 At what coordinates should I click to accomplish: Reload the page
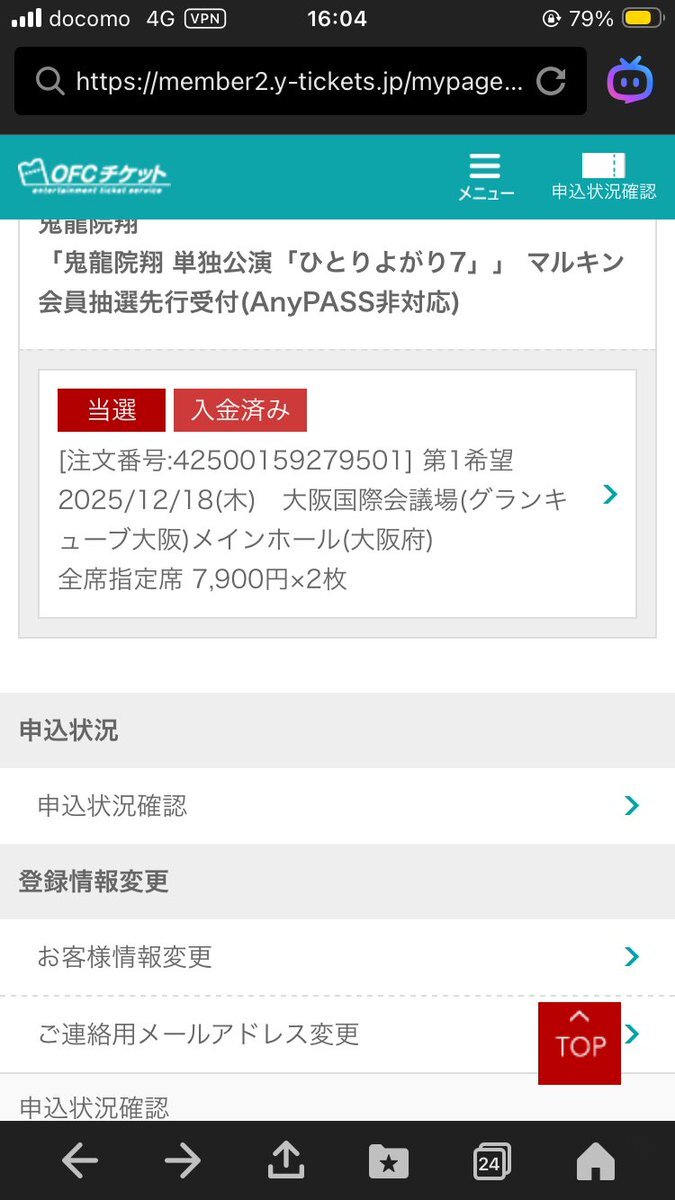coord(551,81)
